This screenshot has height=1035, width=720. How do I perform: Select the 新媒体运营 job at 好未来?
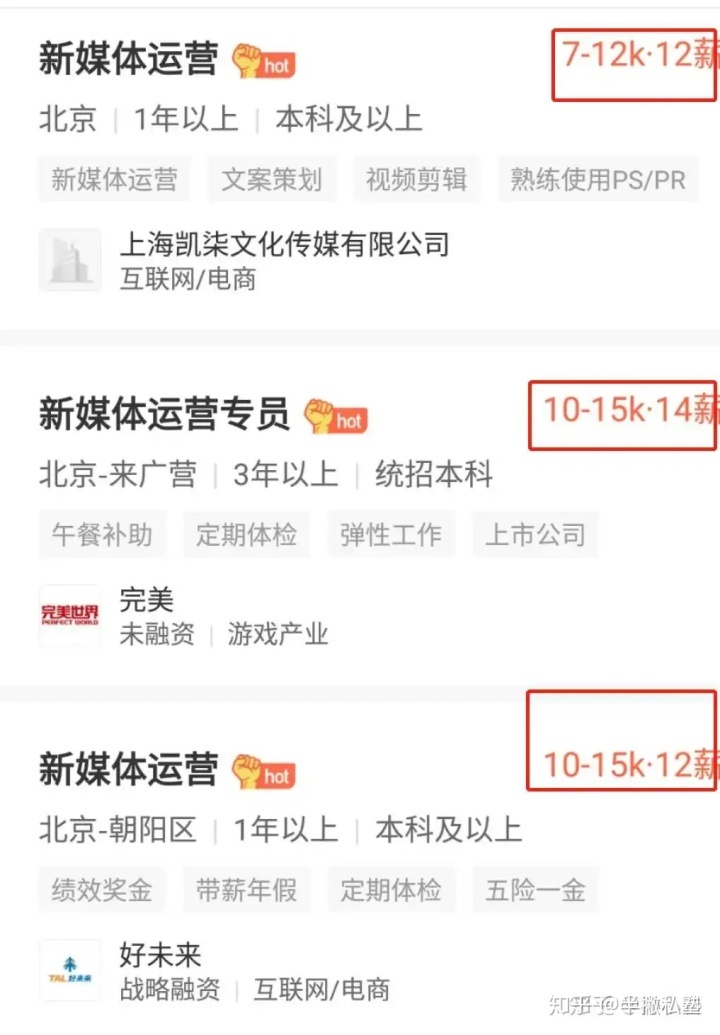tap(128, 769)
